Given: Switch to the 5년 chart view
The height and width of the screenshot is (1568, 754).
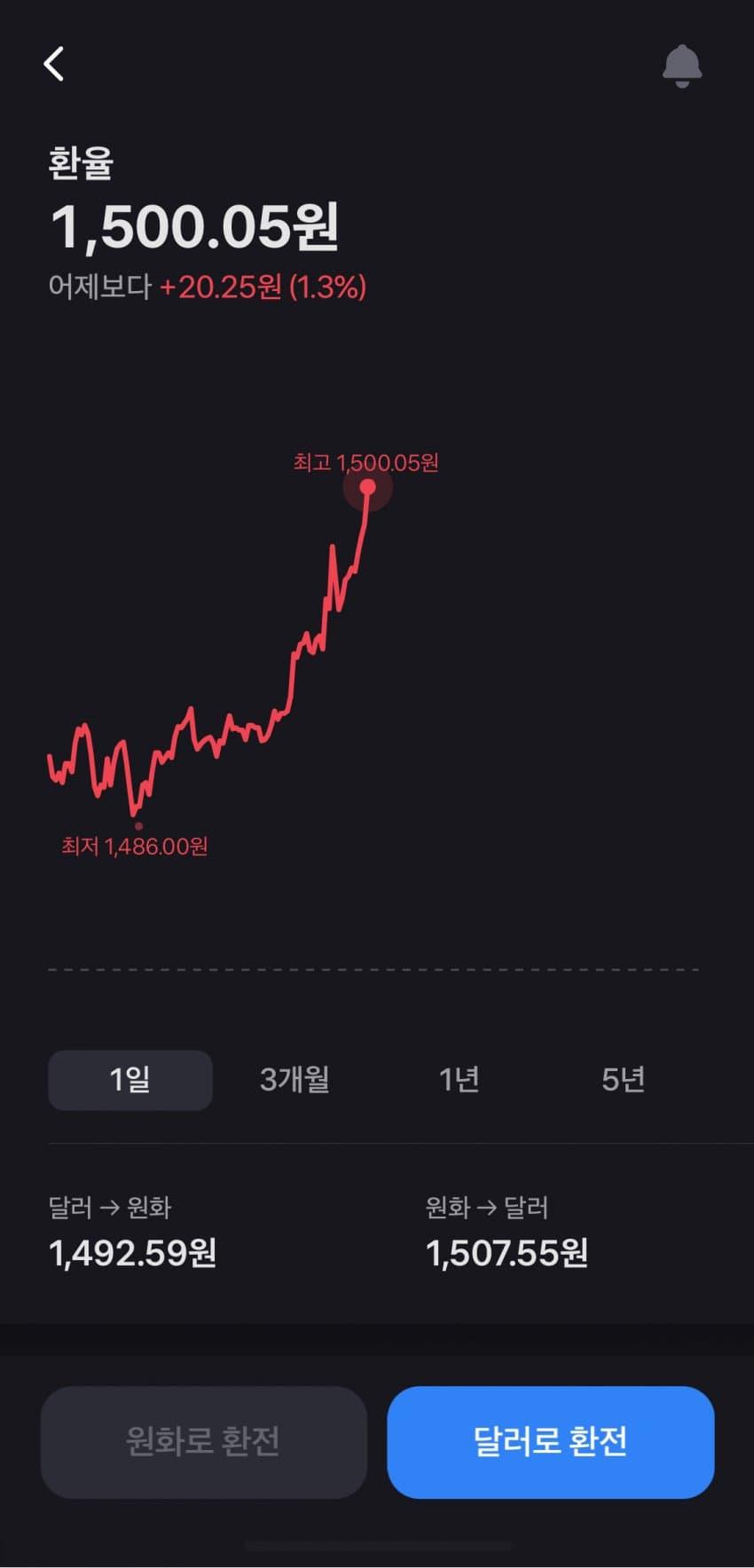Looking at the screenshot, I should tap(622, 1080).
